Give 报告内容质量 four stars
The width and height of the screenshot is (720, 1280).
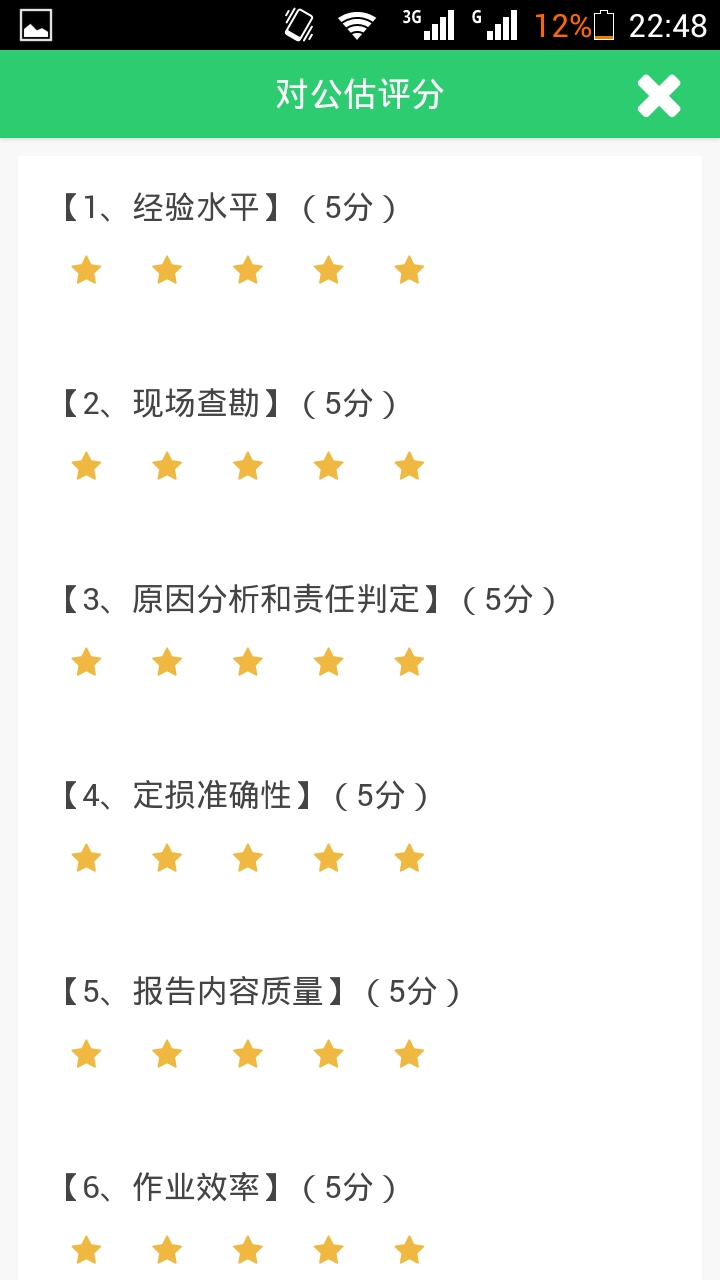pyautogui.click(x=328, y=1054)
